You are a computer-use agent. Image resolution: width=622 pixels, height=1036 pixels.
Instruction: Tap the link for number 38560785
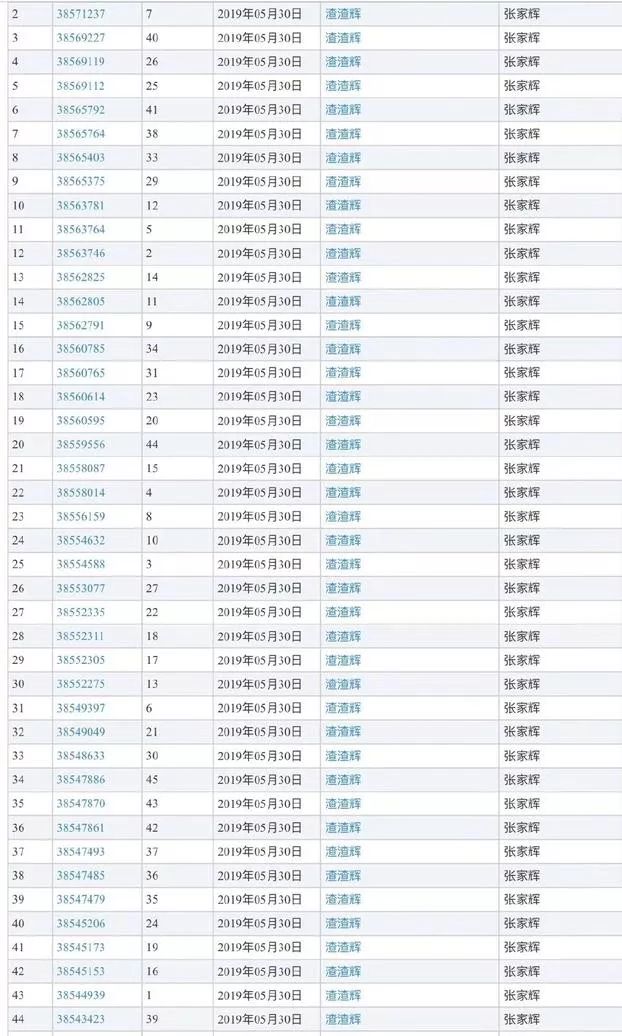point(80,349)
